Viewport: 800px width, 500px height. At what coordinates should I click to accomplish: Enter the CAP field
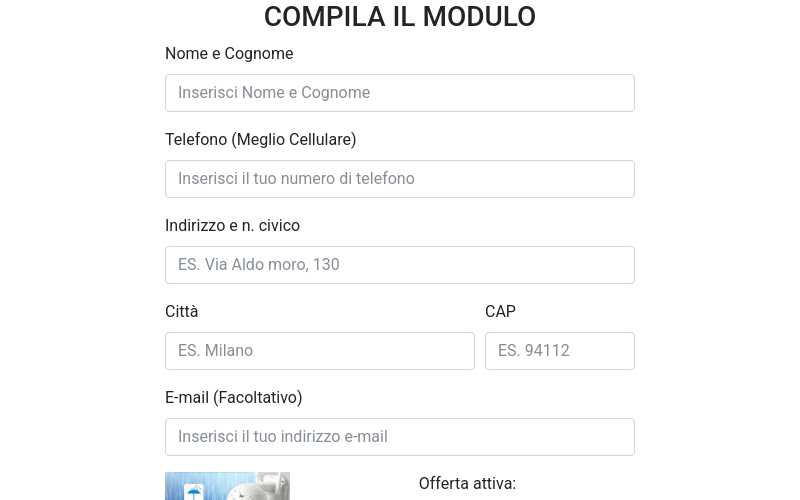point(559,351)
